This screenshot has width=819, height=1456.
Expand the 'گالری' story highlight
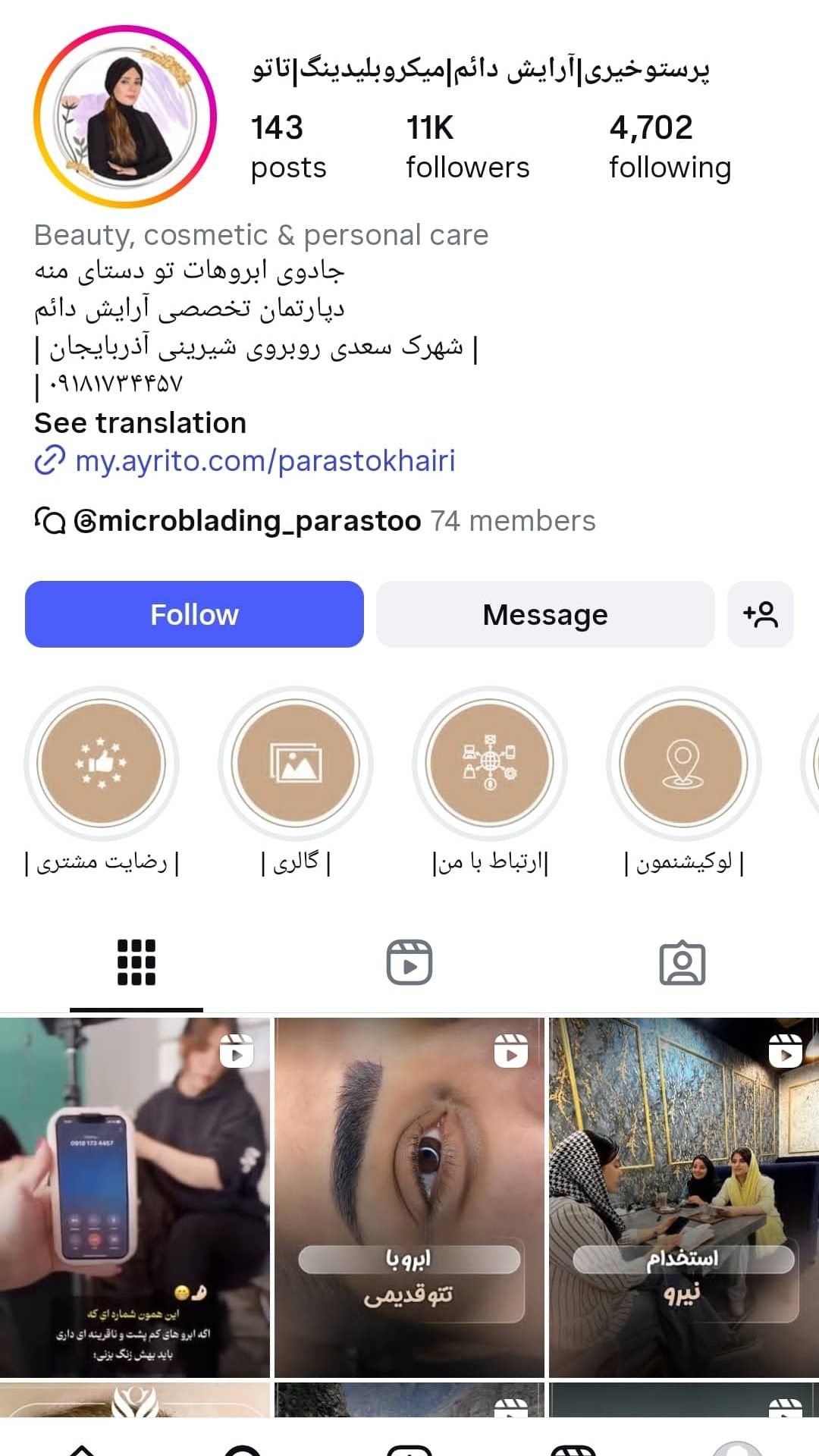pos(297,764)
